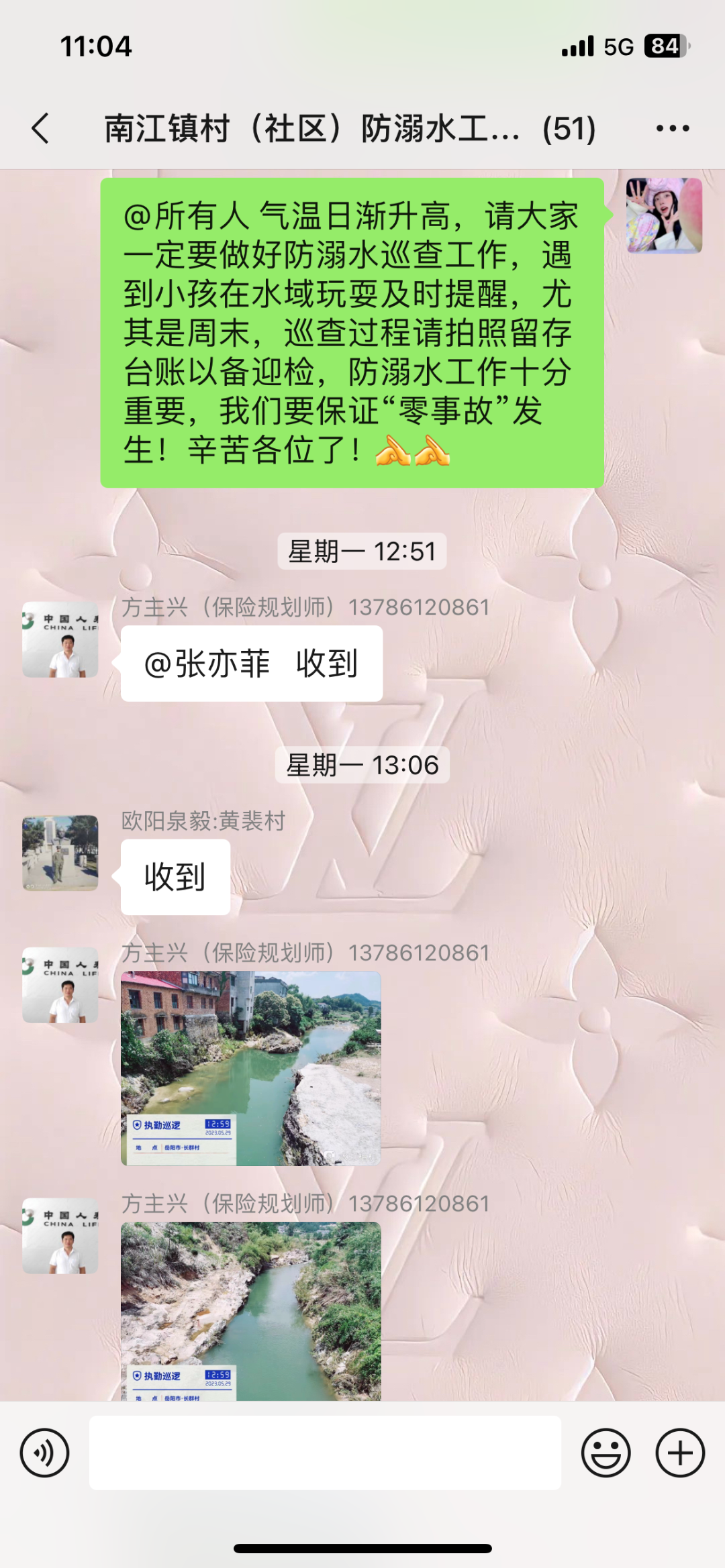Open the rocky stream photo at bottom
725x1568 pixels.
point(250,1310)
